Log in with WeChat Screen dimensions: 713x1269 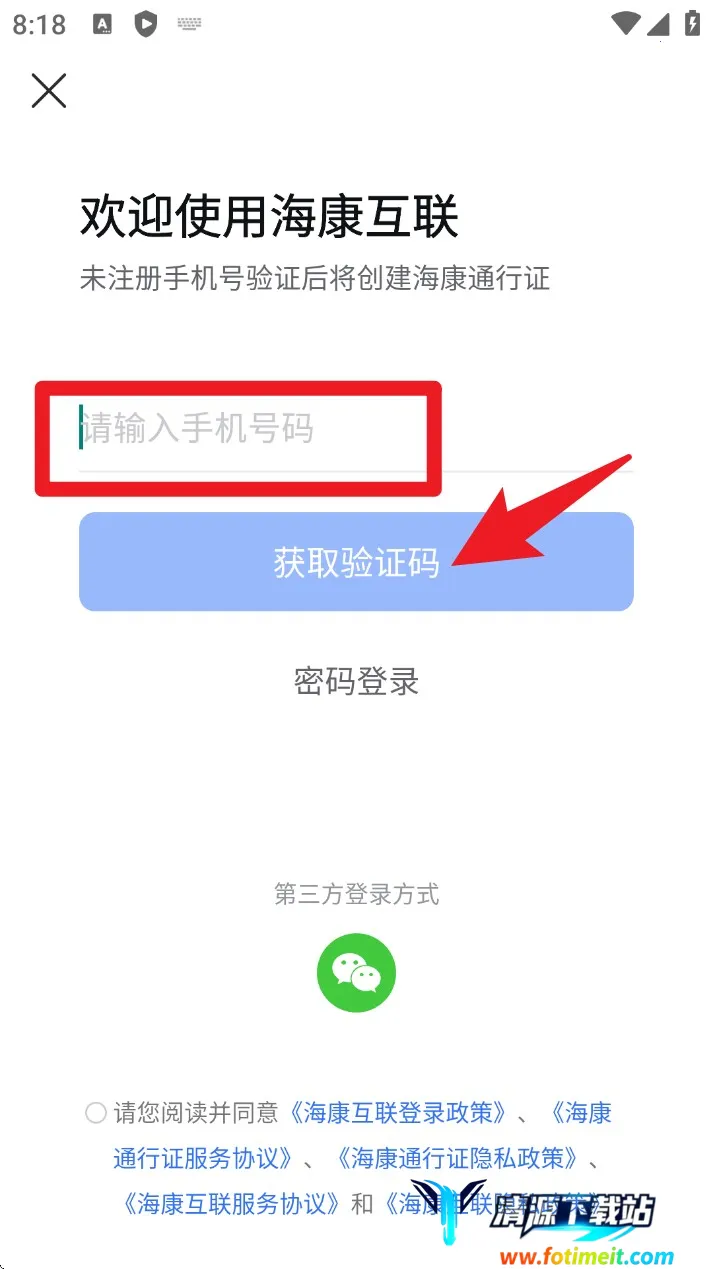click(356, 973)
